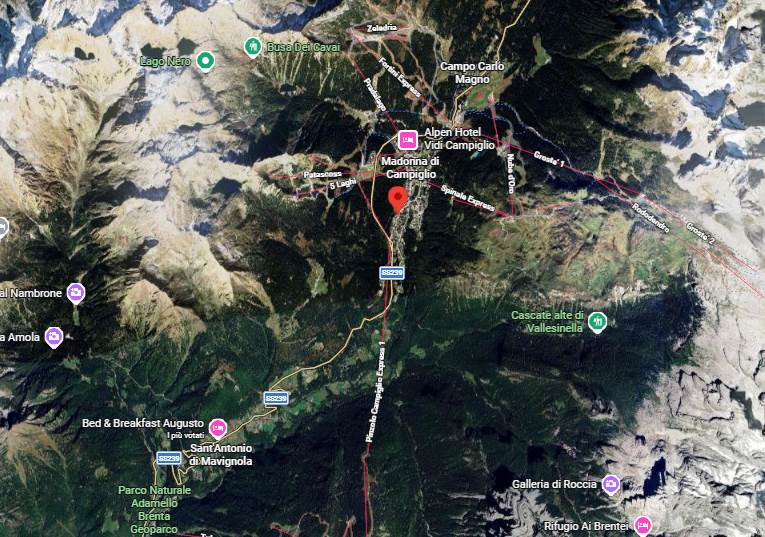The height and width of the screenshot is (537, 765).
Task: Open the Galleria di Roccia marker
Action: (611, 485)
